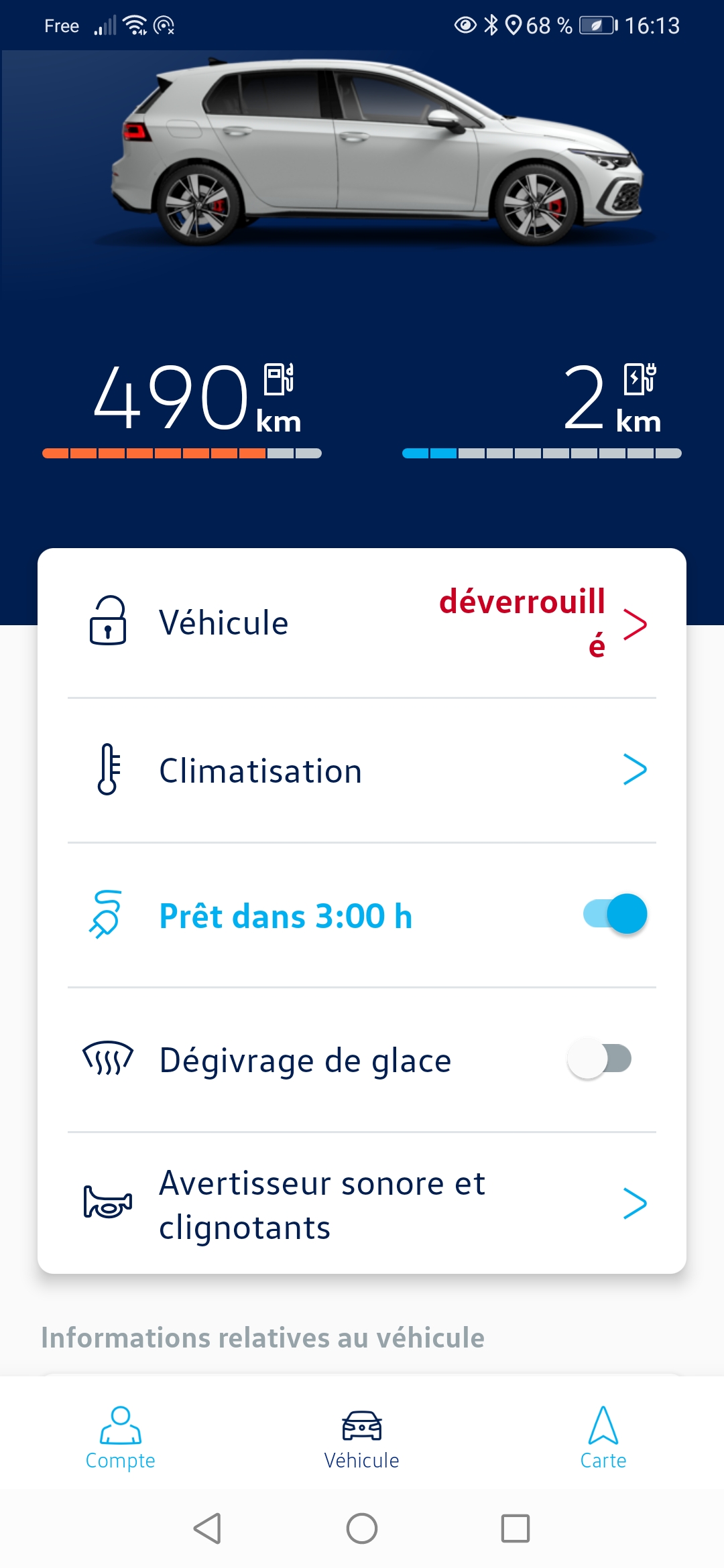Open Climatisation settings
The width and height of the screenshot is (724, 1568).
click(362, 771)
